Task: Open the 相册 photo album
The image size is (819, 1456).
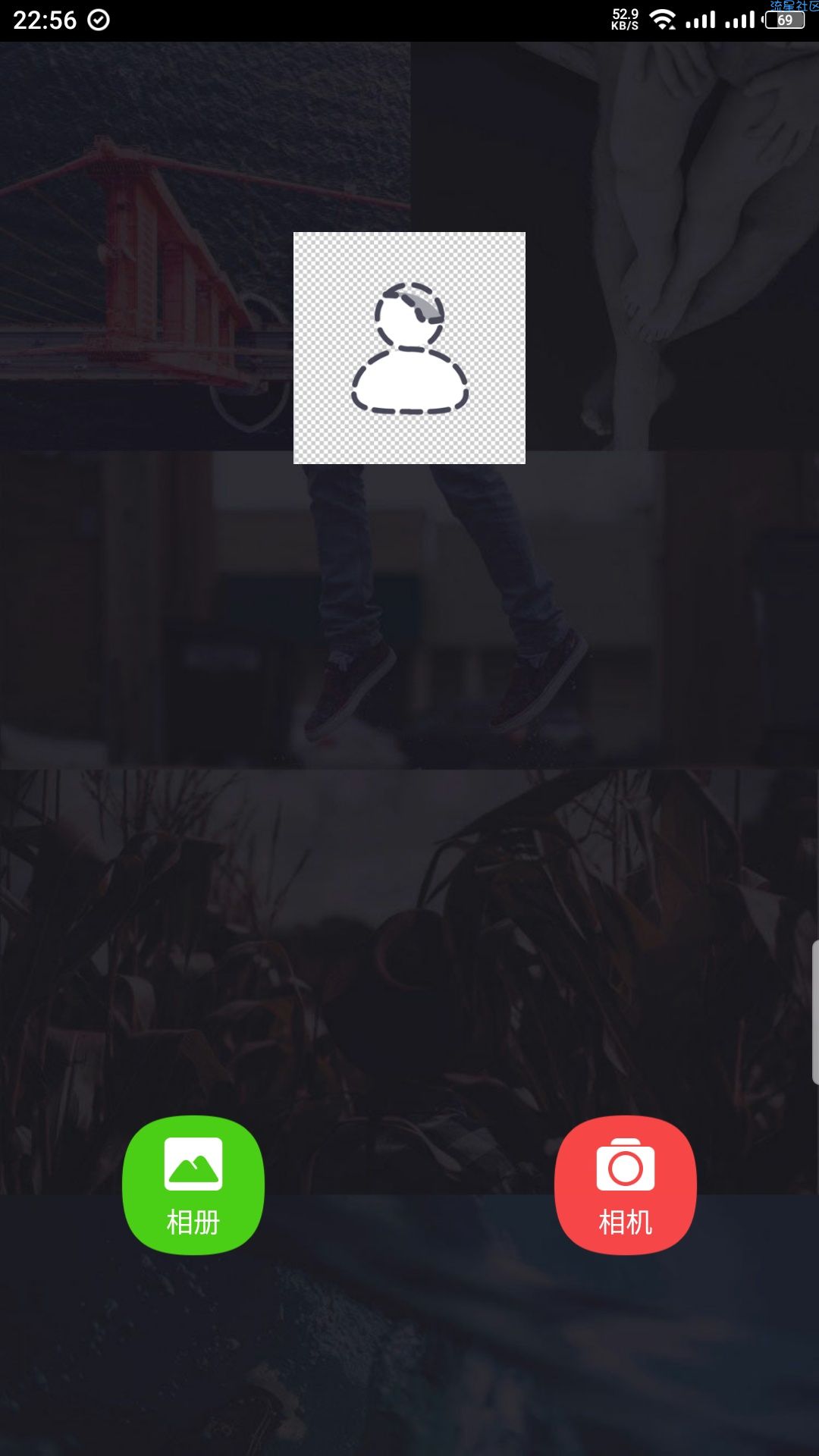Action: (193, 1185)
